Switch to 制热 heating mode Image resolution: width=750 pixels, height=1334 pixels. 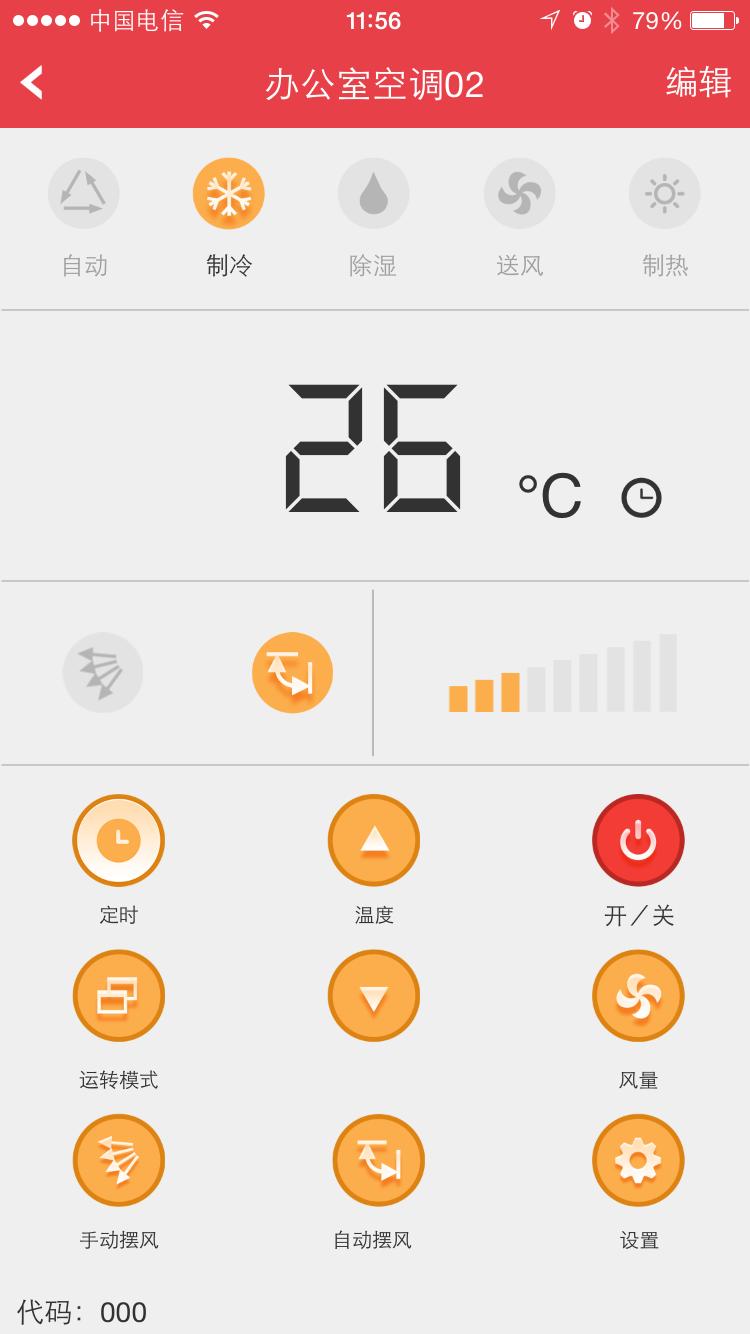[664, 193]
